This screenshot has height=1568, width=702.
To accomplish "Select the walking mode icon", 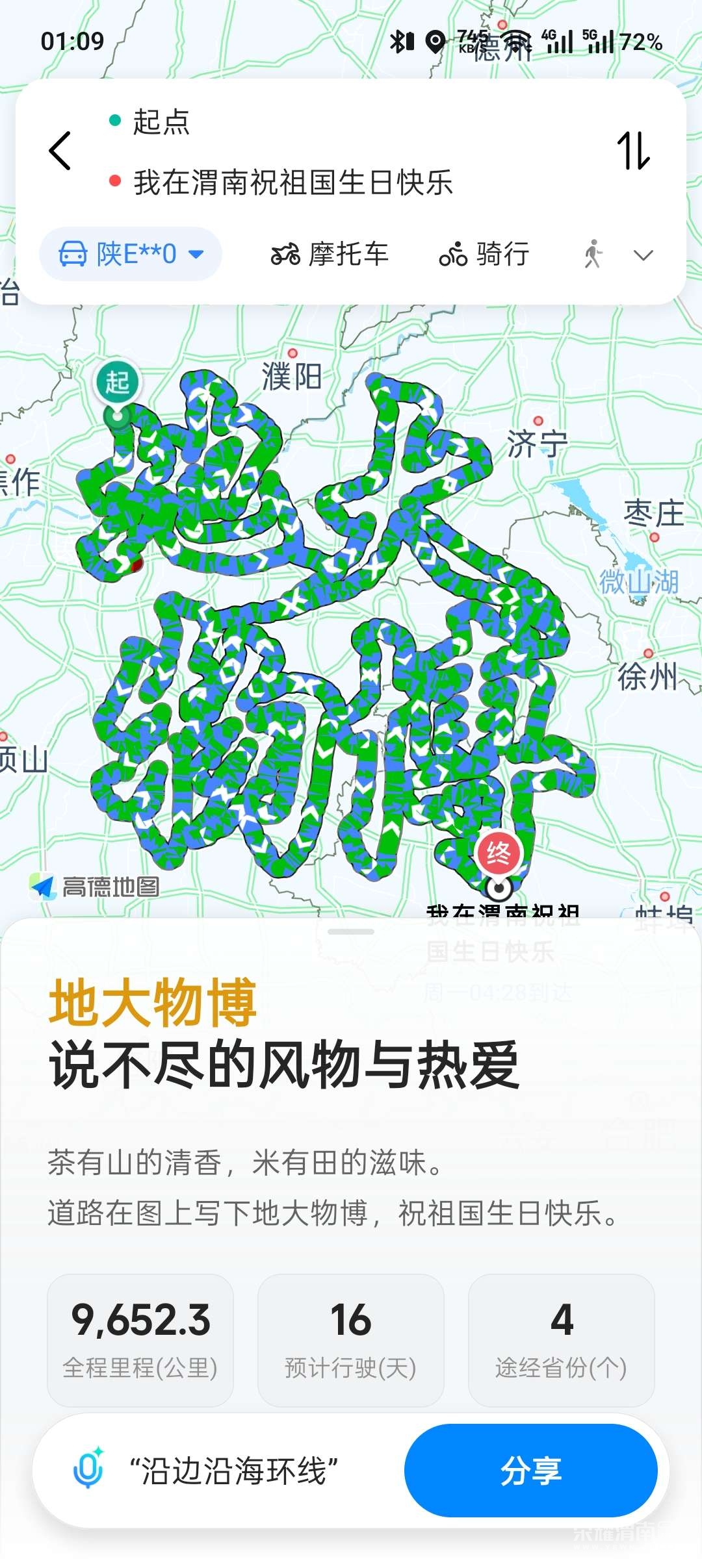I will (593, 254).
